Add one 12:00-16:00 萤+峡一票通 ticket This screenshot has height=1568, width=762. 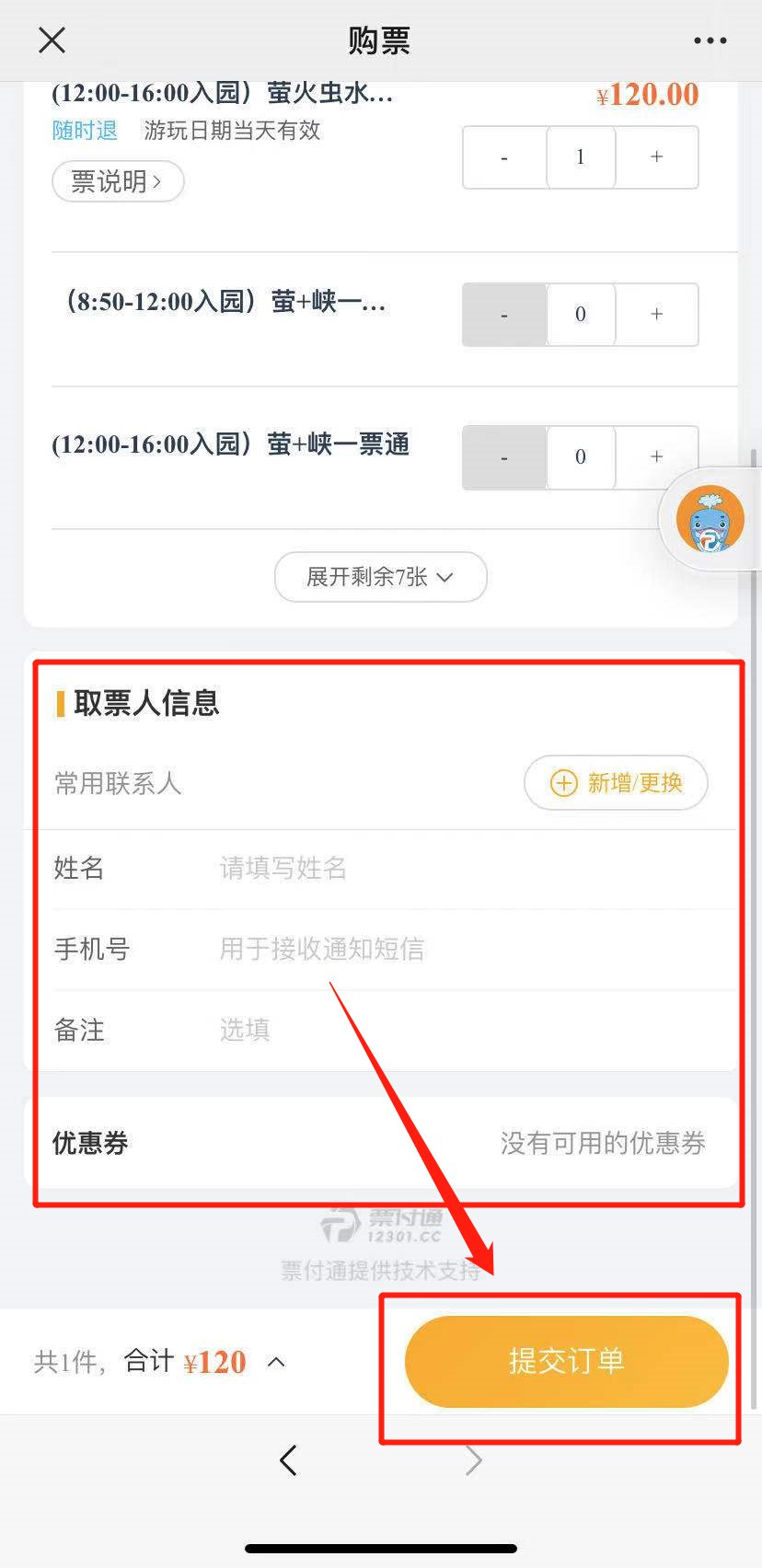pyautogui.click(x=656, y=456)
